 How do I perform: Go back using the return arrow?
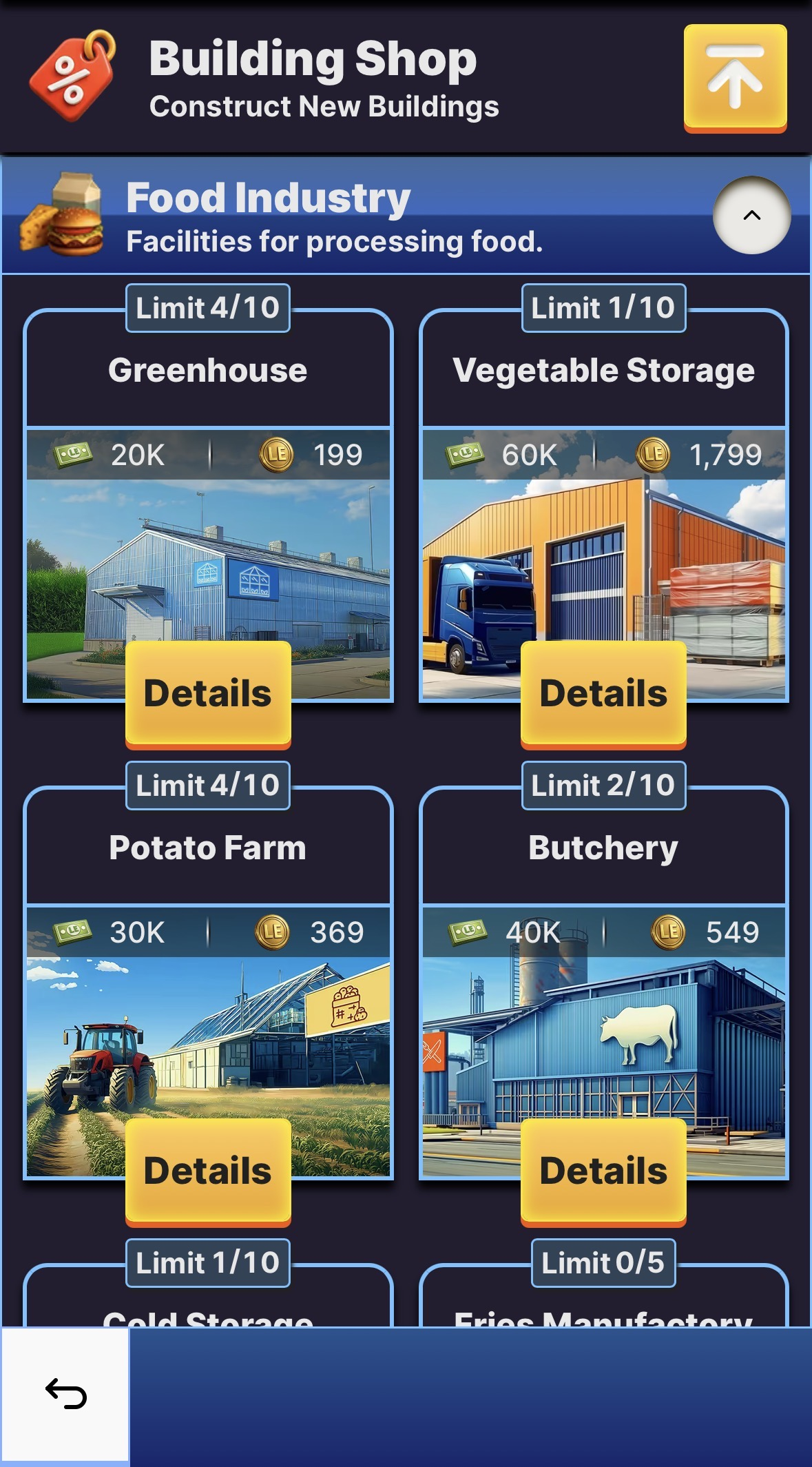pos(65,1393)
